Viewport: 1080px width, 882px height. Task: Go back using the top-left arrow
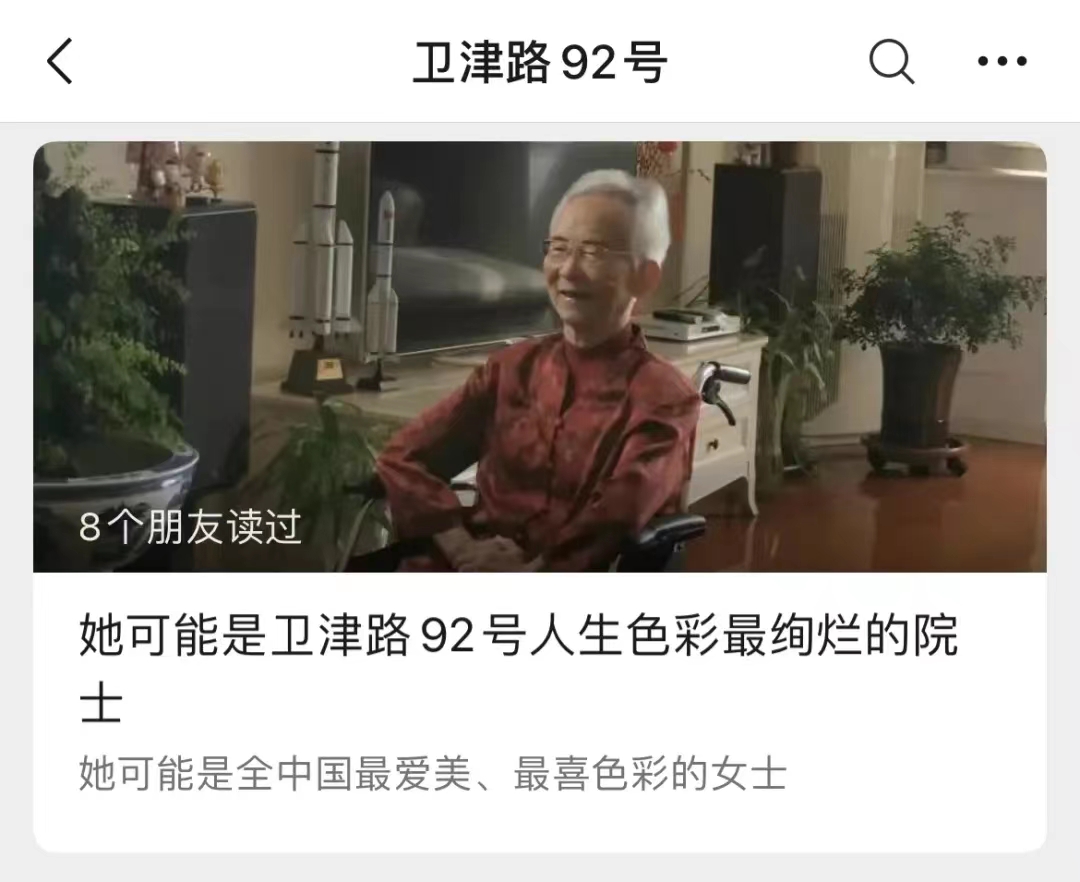(60, 62)
